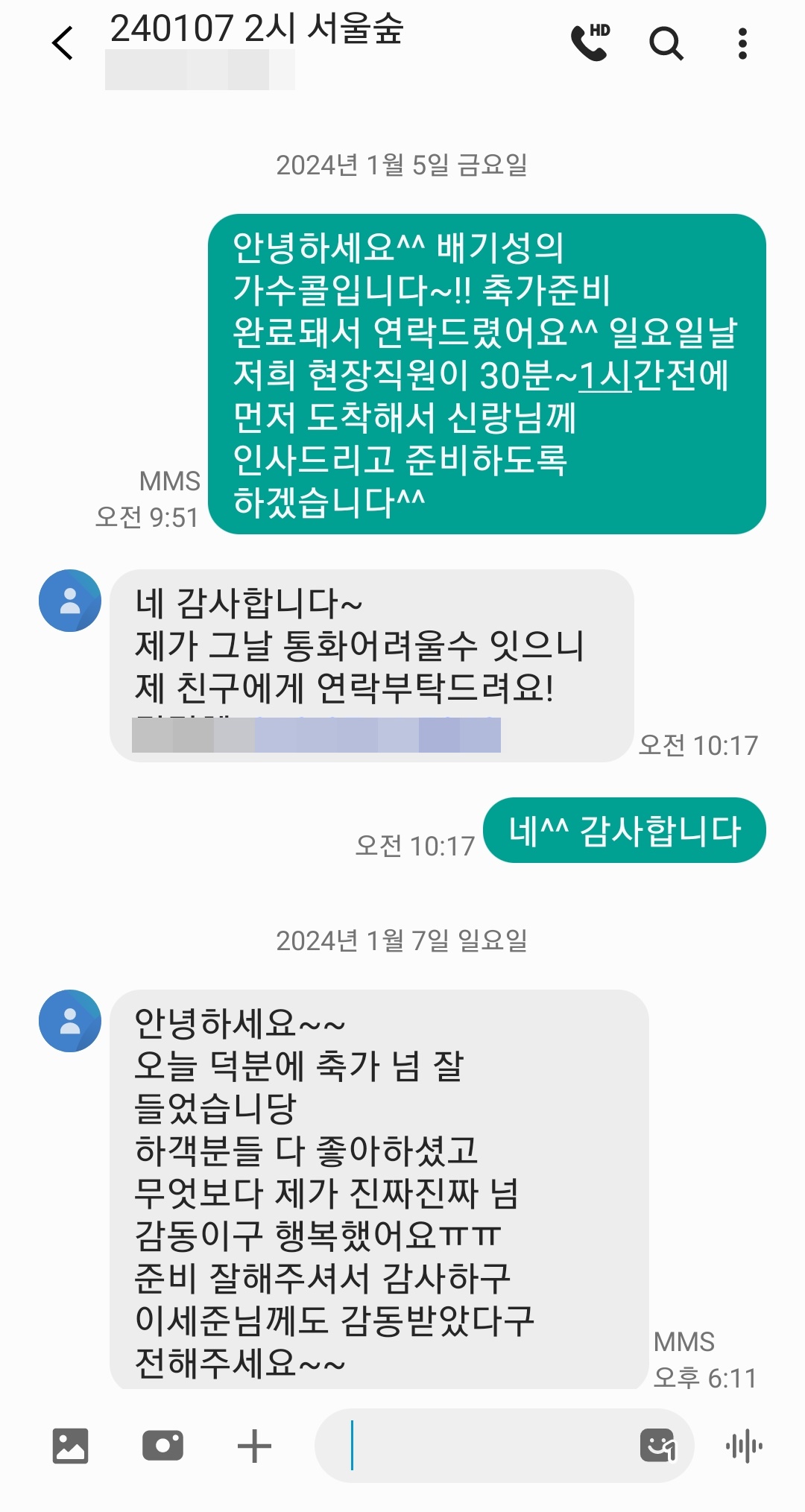Open the plus attachment options
Screen dimensions: 805x1512
[x=254, y=1446]
